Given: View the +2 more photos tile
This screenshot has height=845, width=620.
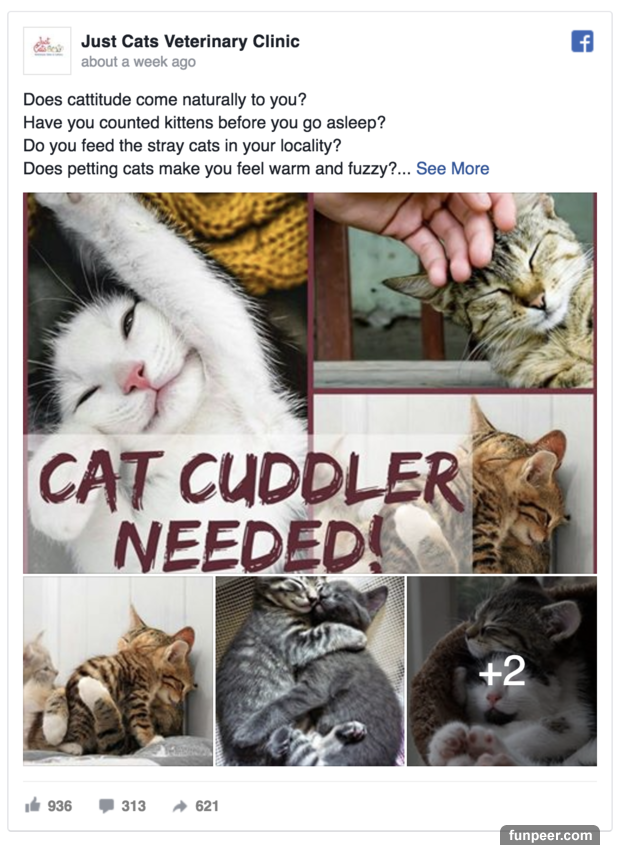Looking at the screenshot, I should tap(502, 670).
